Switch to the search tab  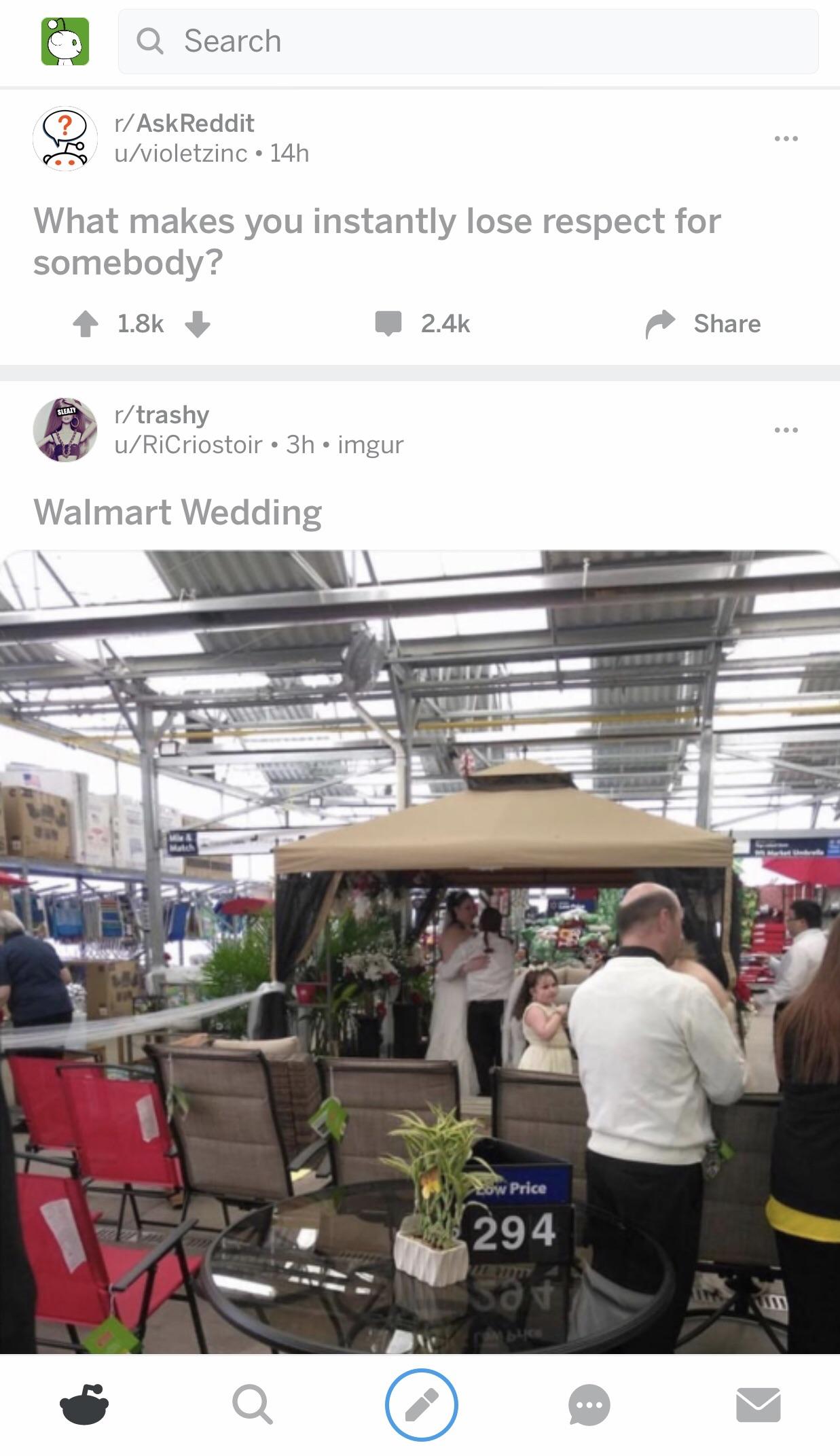coord(253,1404)
